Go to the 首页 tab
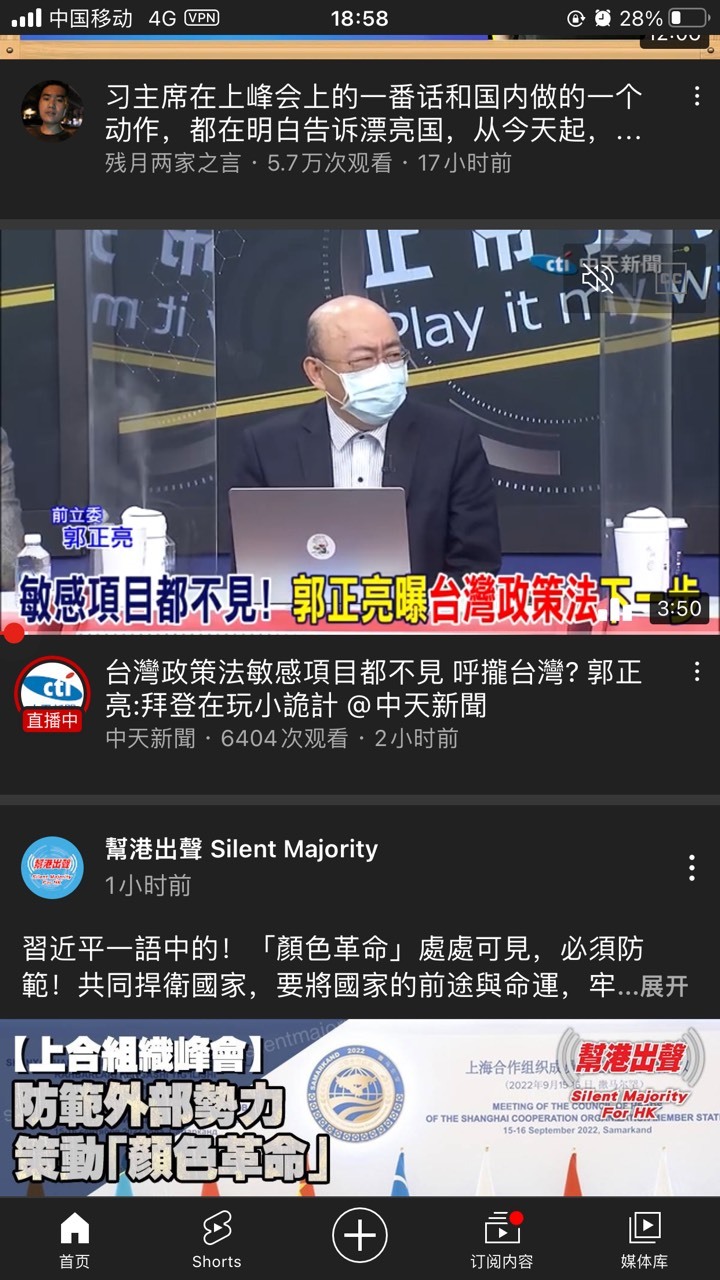The image size is (720, 1280). coord(75,1240)
